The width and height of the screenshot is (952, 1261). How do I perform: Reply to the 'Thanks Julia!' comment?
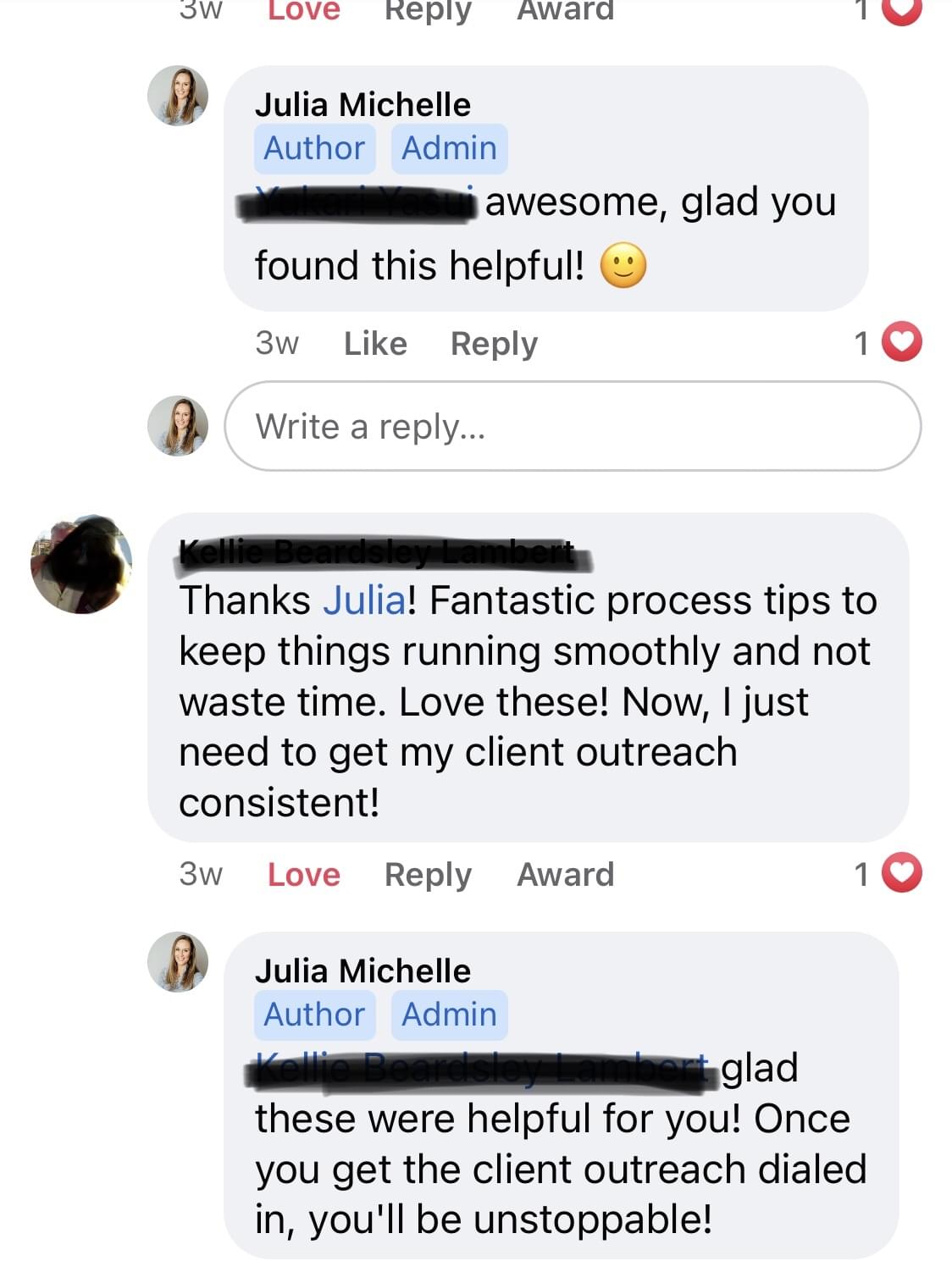428,874
